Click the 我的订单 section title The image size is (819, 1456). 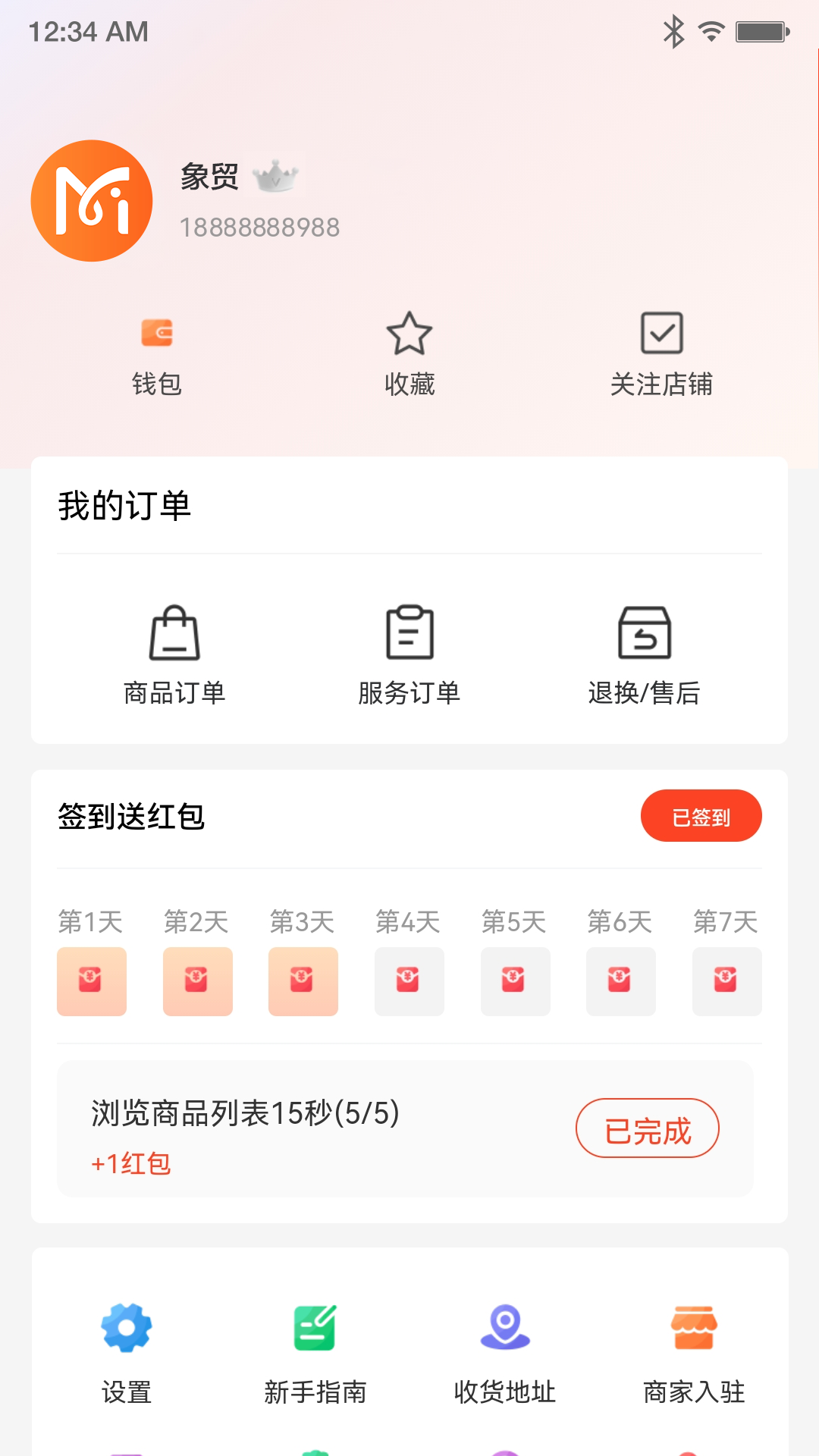[126, 506]
